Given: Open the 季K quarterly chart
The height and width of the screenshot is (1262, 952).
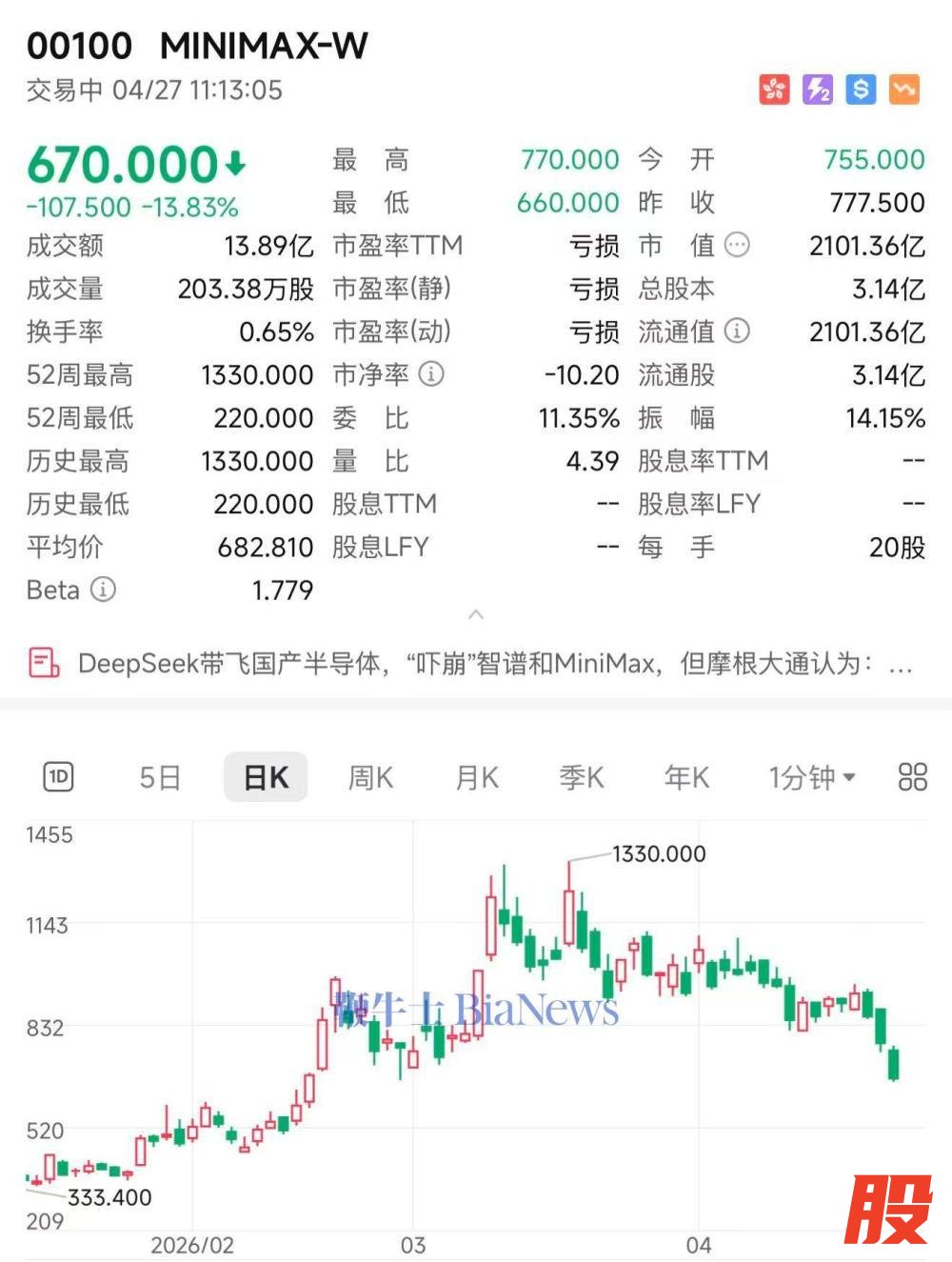Looking at the screenshot, I should pos(582,777).
